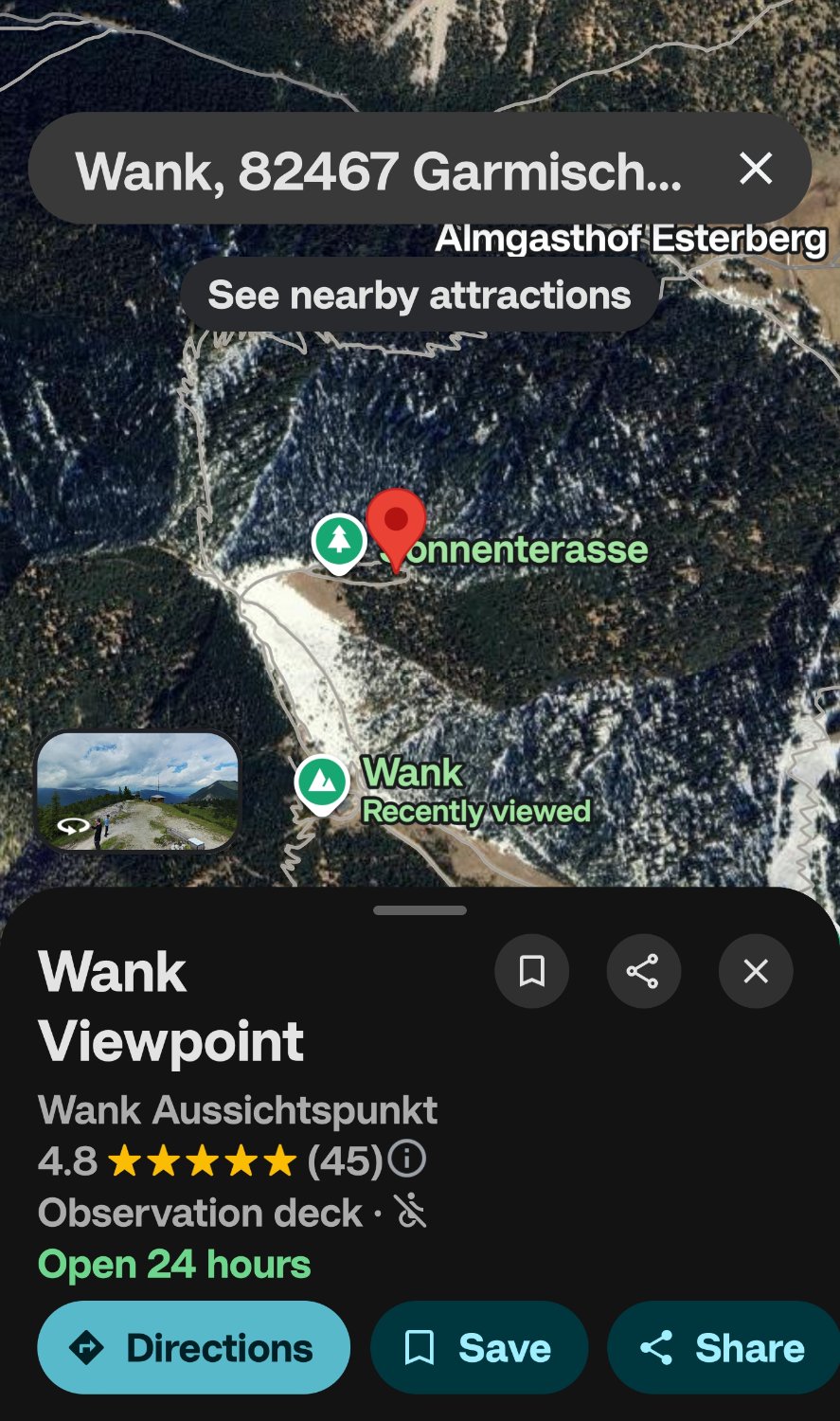Get Directions to Wank Viewpoint
The image size is (840, 1421).
(x=194, y=1347)
